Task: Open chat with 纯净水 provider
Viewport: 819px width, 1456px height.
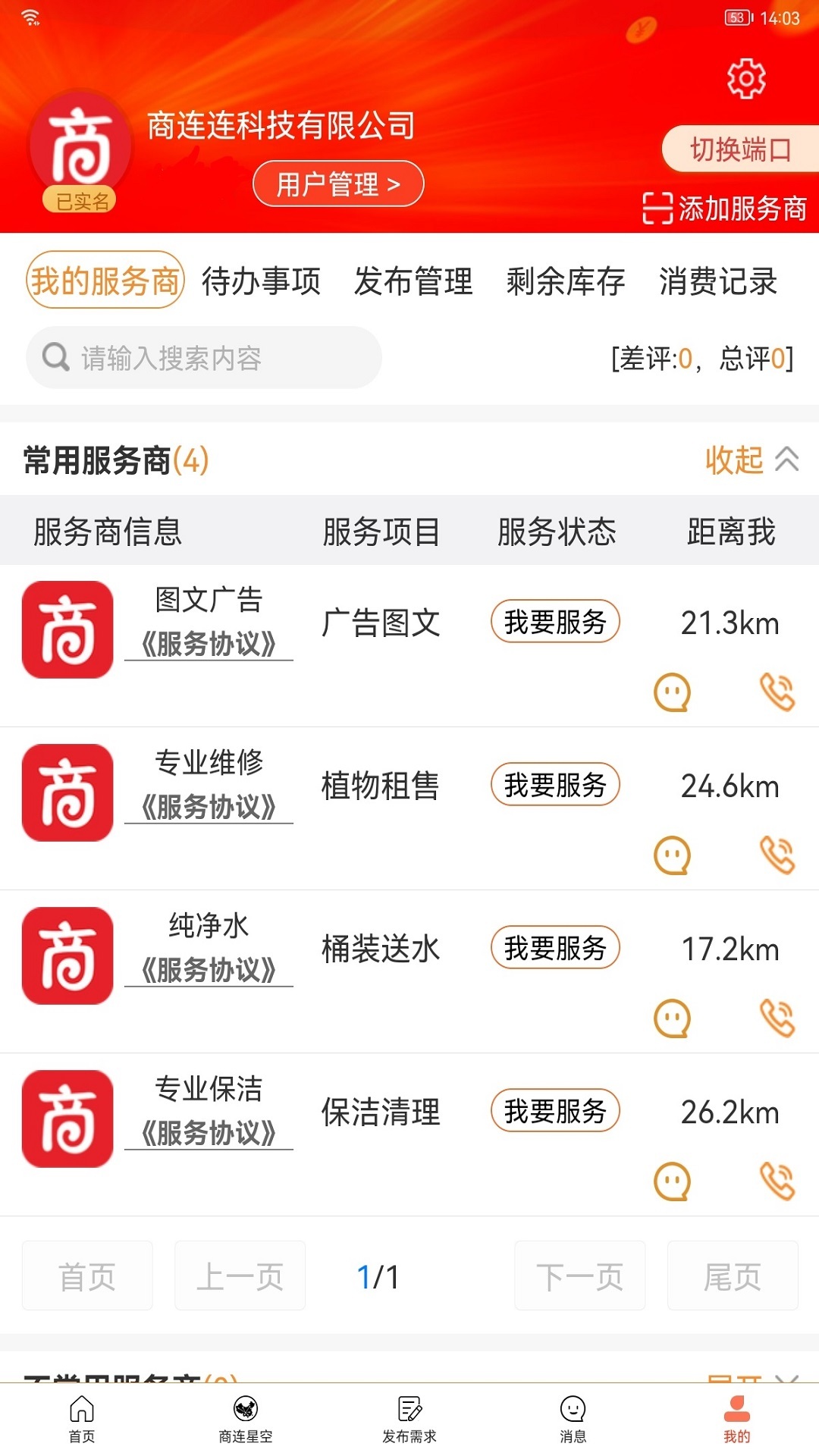Action: click(673, 1018)
